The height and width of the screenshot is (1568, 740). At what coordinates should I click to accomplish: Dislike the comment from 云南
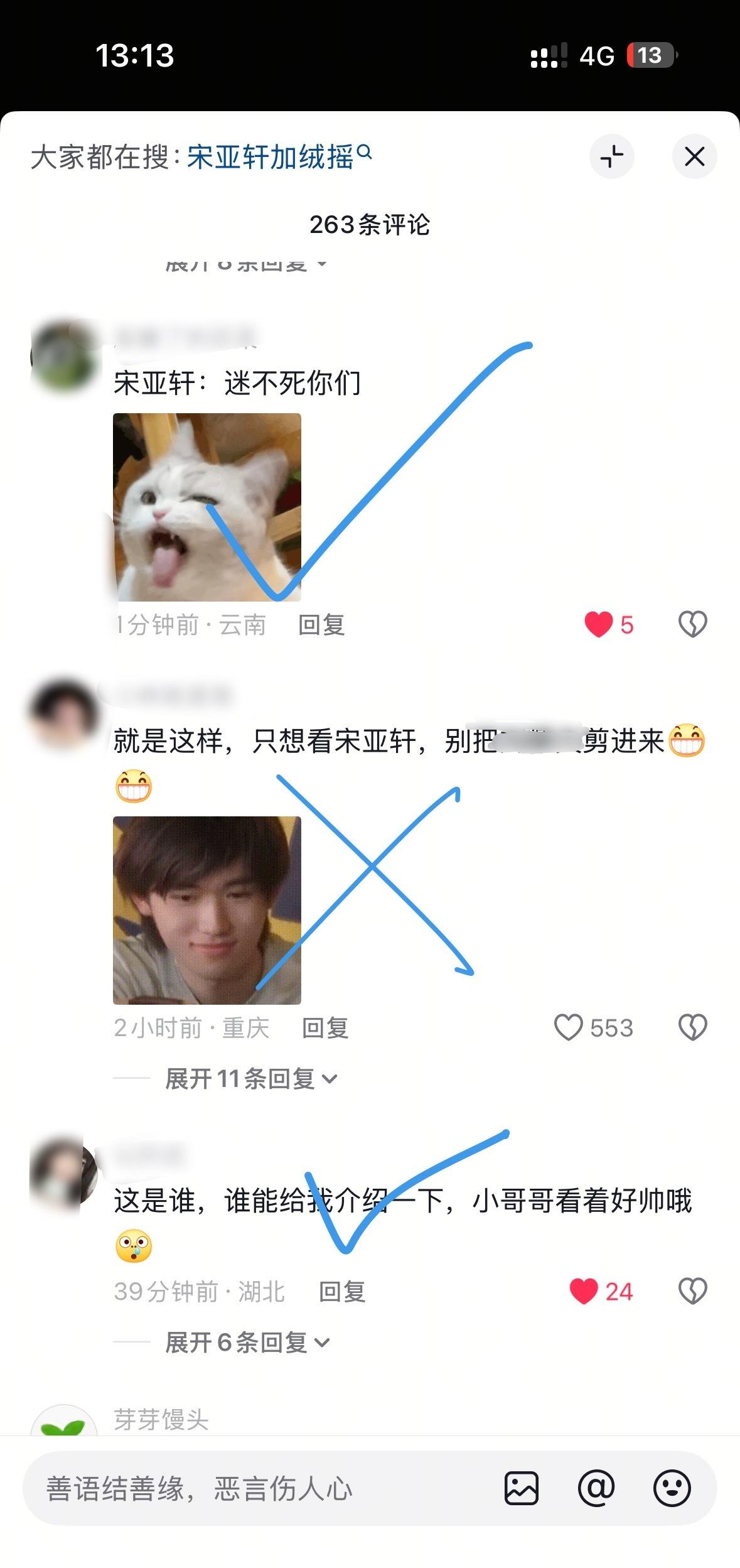[x=692, y=624]
